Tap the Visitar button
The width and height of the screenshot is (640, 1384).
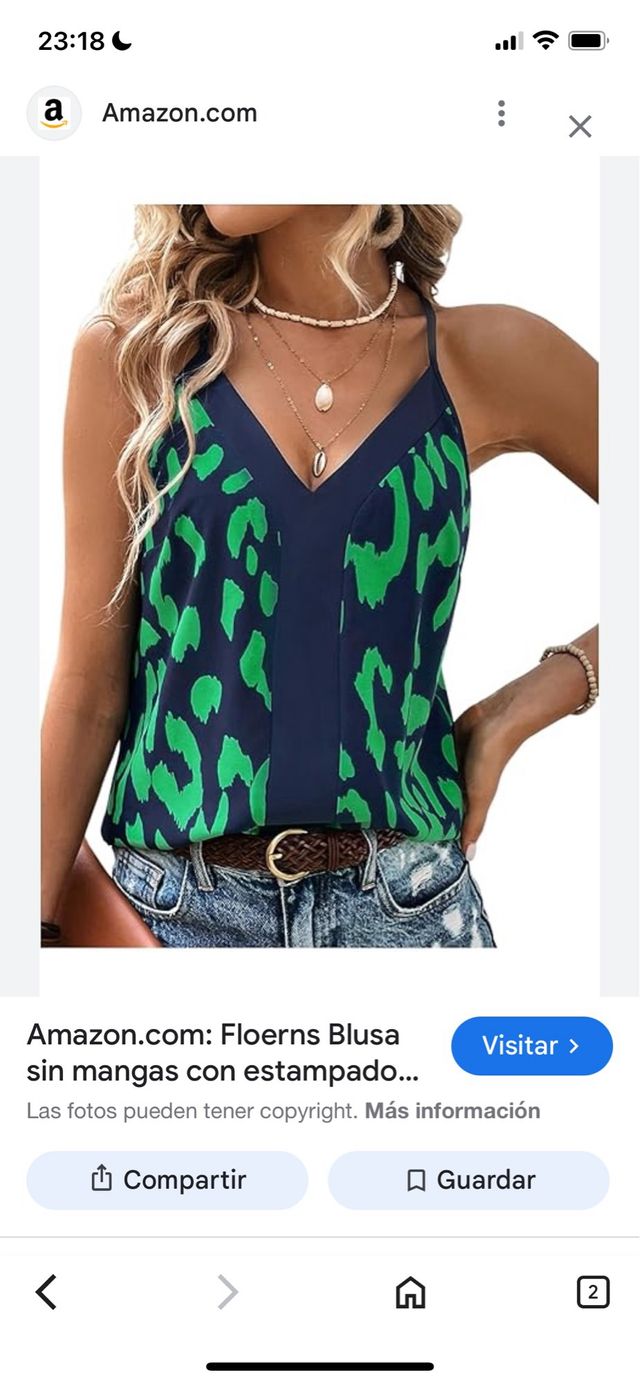click(531, 1046)
